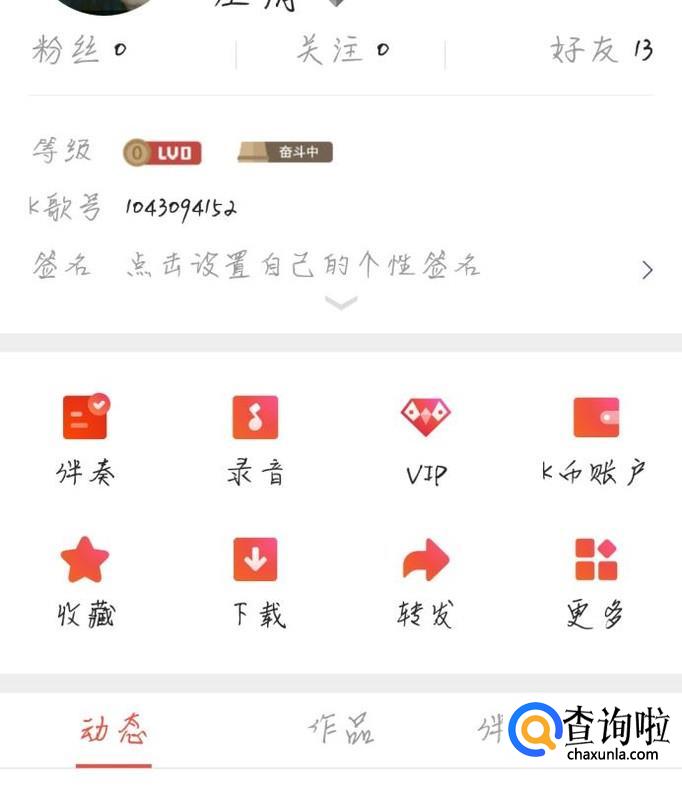Screen dimensions: 682x785
Task: Switch to the 动态 tab
Action: (113, 731)
